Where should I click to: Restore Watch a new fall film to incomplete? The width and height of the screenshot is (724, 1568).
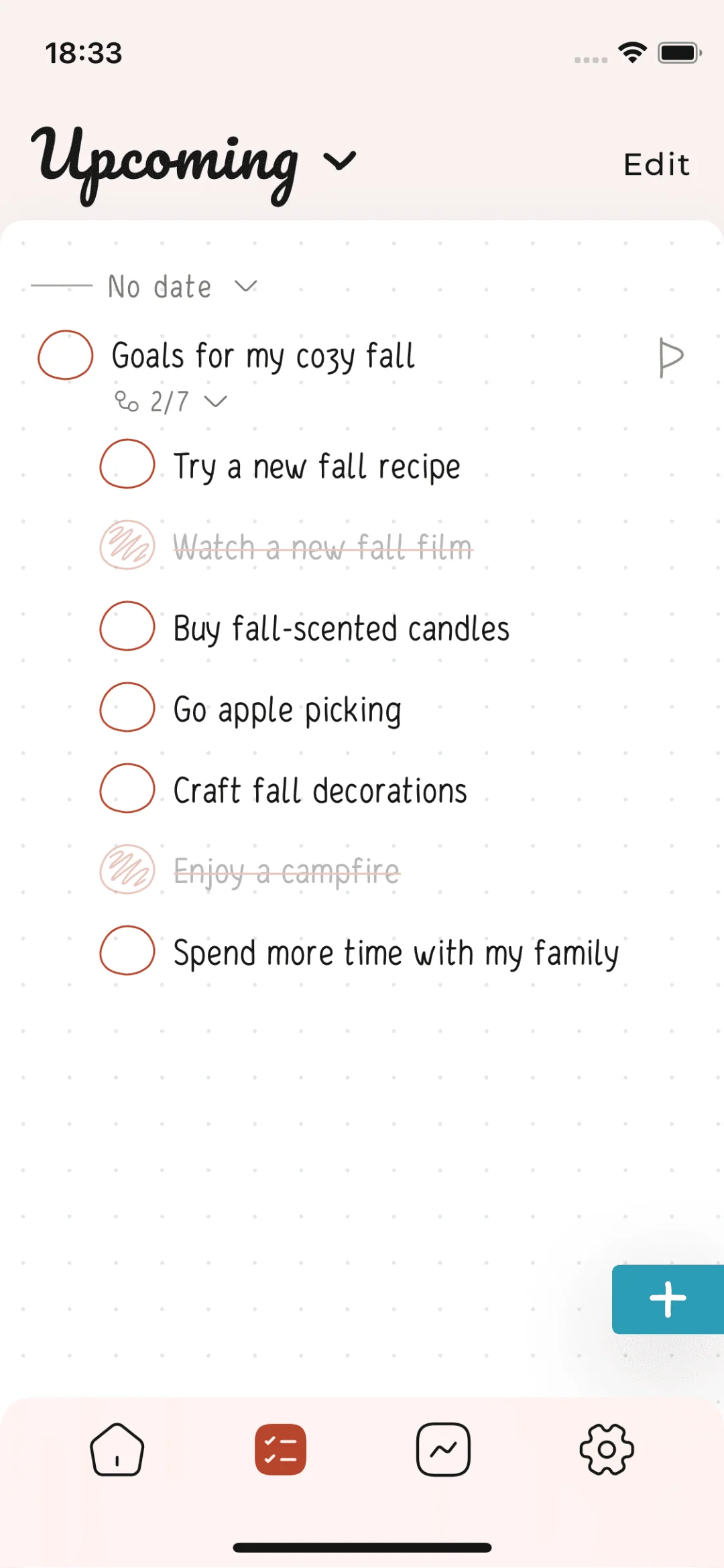tap(127, 547)
